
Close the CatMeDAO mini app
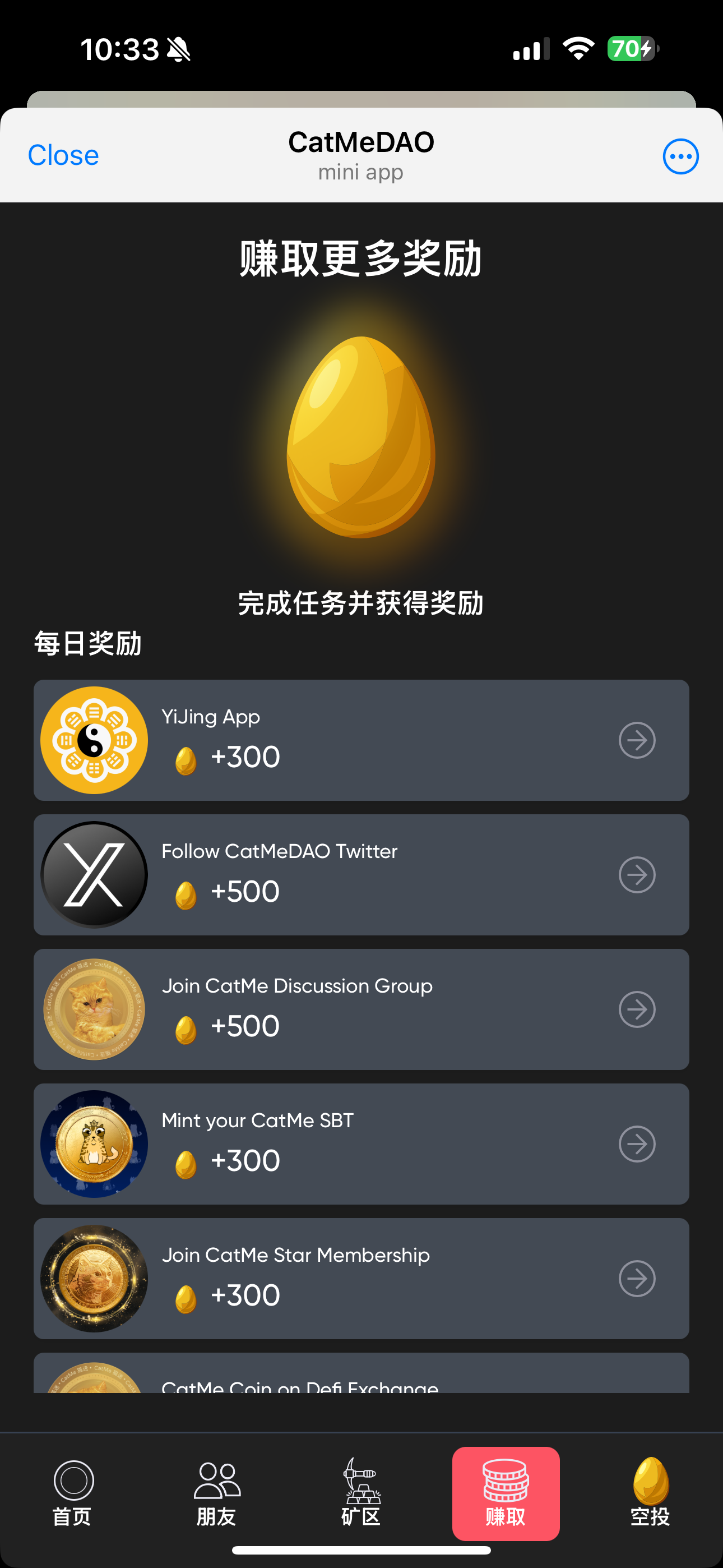63,155
